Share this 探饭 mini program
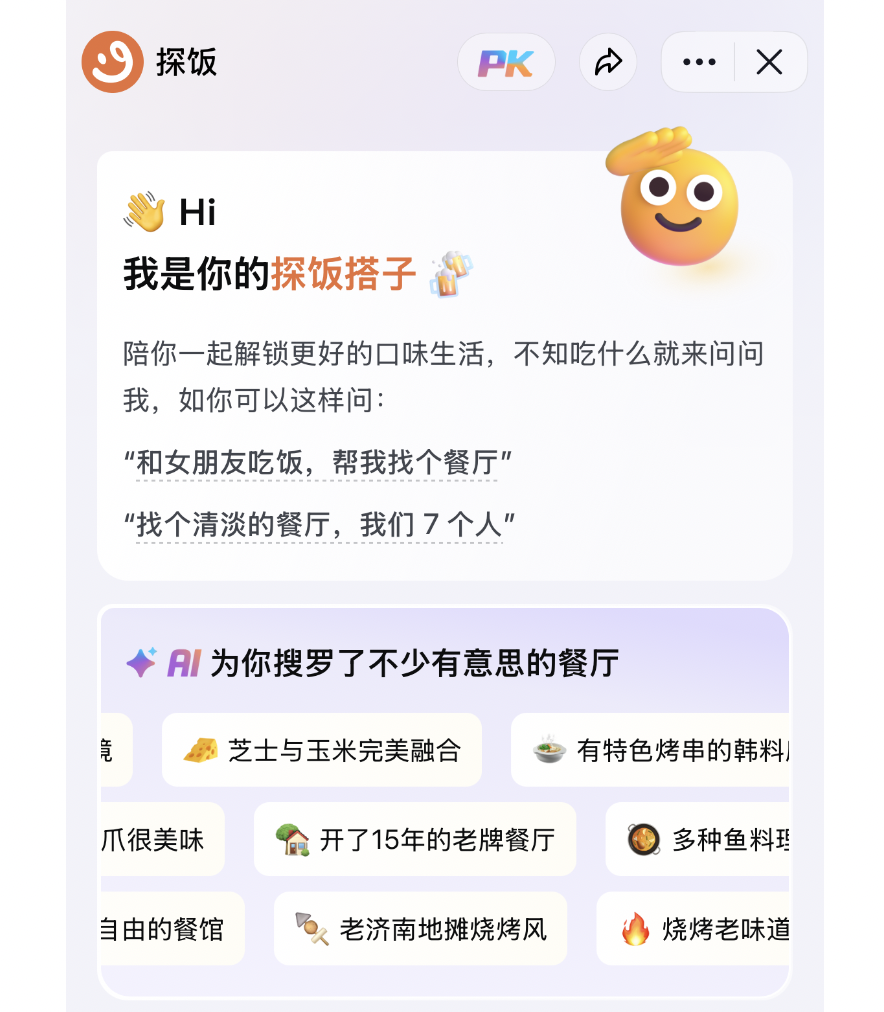The width and height of the screenshot is (884, 1012). click(x=608, y=63)
